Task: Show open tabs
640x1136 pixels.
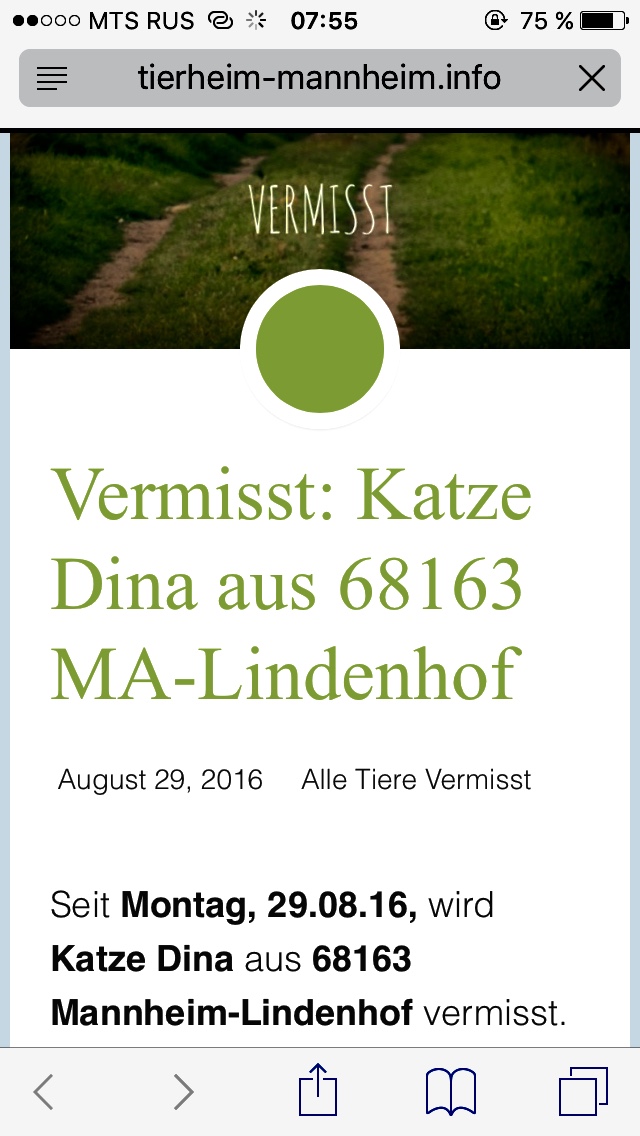Action: pyautogui.click(x=583, y=1092)
